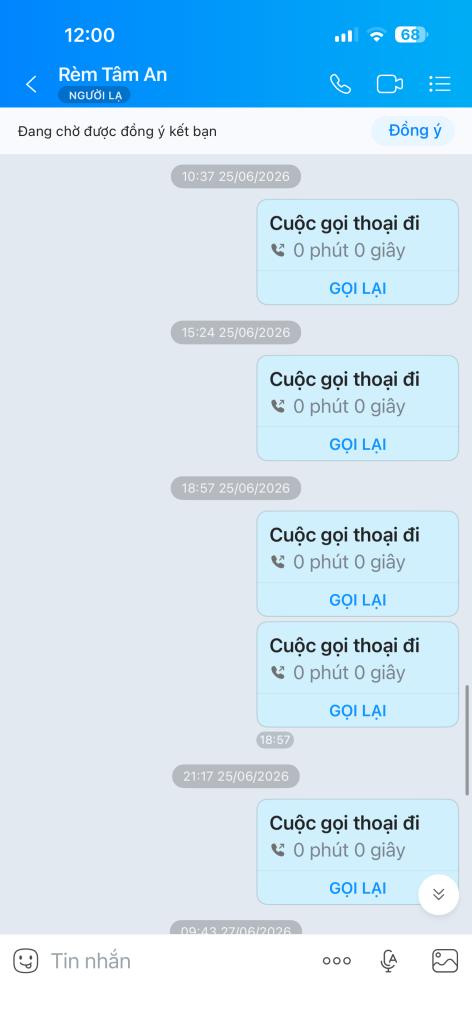Redial from the 21:17 call card

click(x=357, y=888)
